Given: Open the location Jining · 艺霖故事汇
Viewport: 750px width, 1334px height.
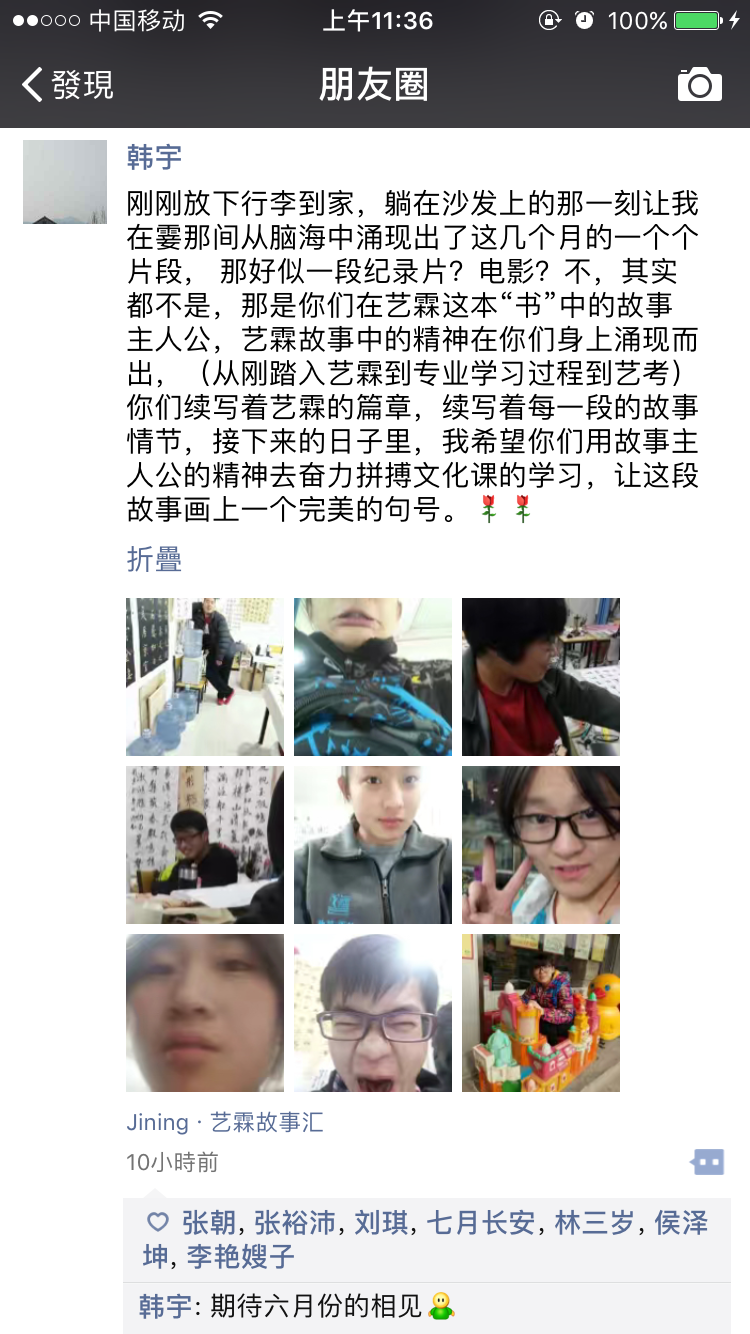Looking at the screenshot, I should 225,1122.
